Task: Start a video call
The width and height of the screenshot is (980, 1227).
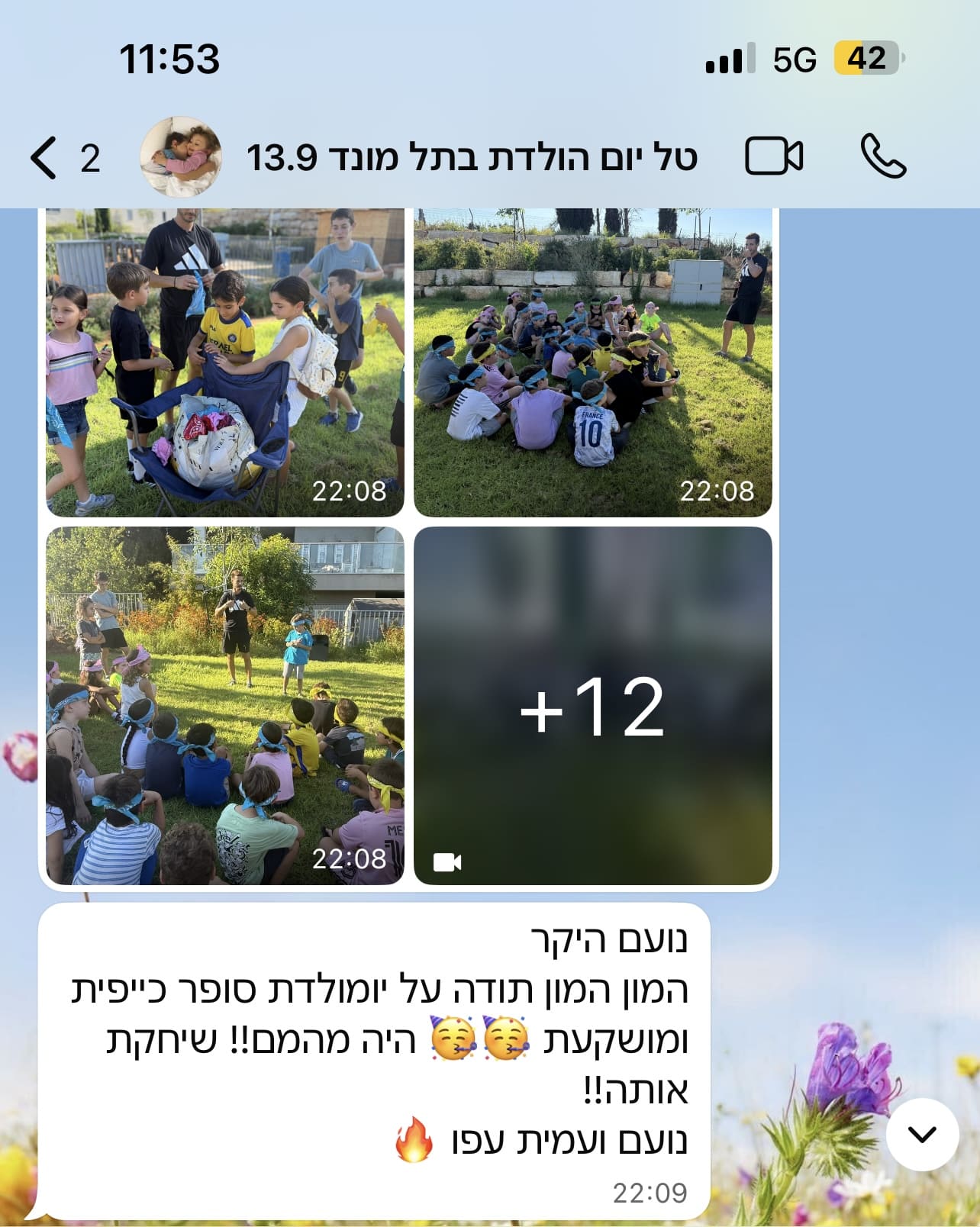Action: pyautogui.click(x=773, y=156)
